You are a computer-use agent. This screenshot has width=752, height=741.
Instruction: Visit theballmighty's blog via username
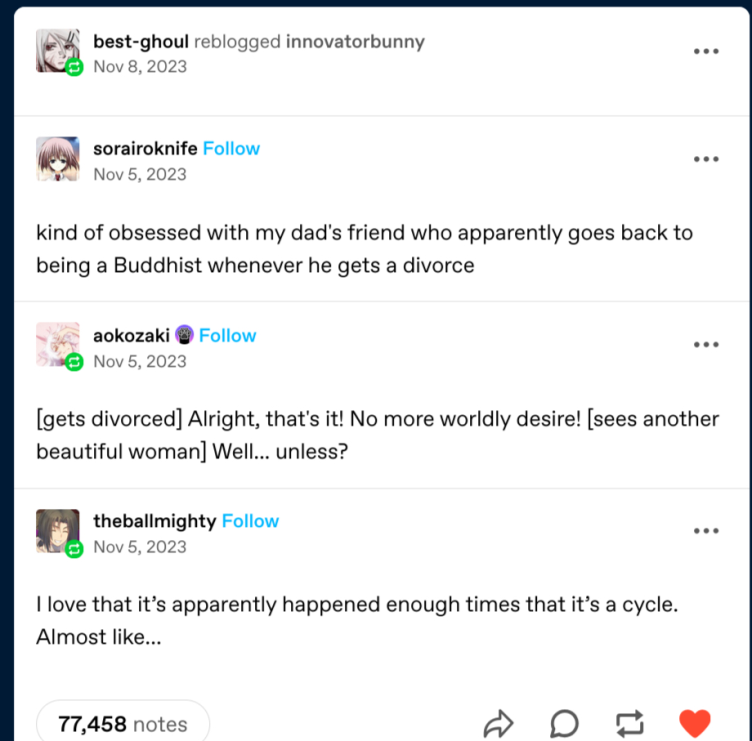tap(154, 521)
